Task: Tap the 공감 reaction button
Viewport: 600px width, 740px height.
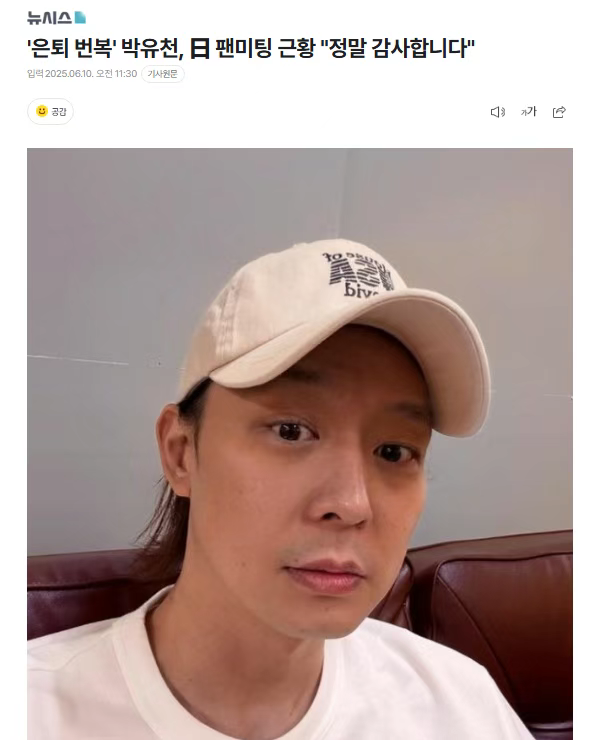Action: pos(50,112)
